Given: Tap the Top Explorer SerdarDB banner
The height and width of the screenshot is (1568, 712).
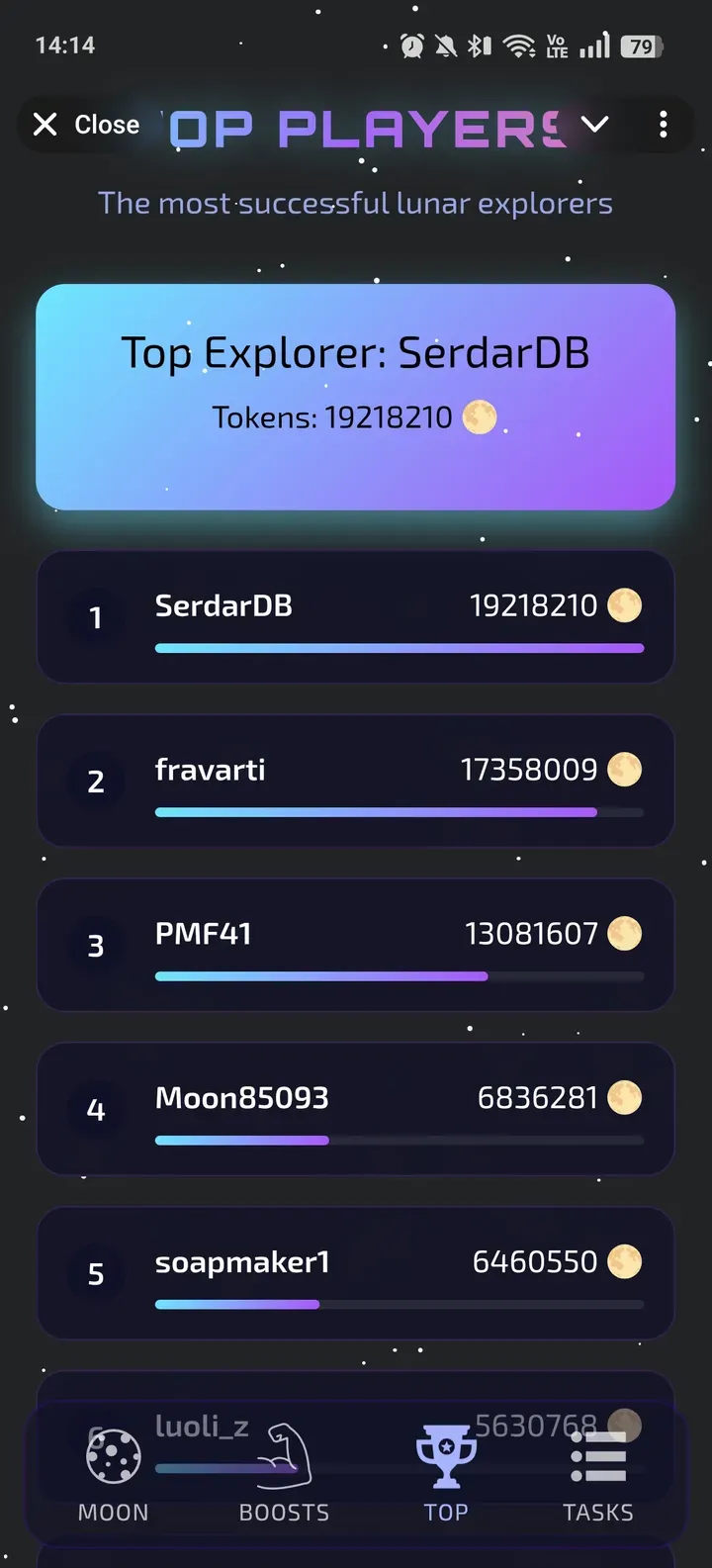Looking at the screenshot, I should coord(355,395).
